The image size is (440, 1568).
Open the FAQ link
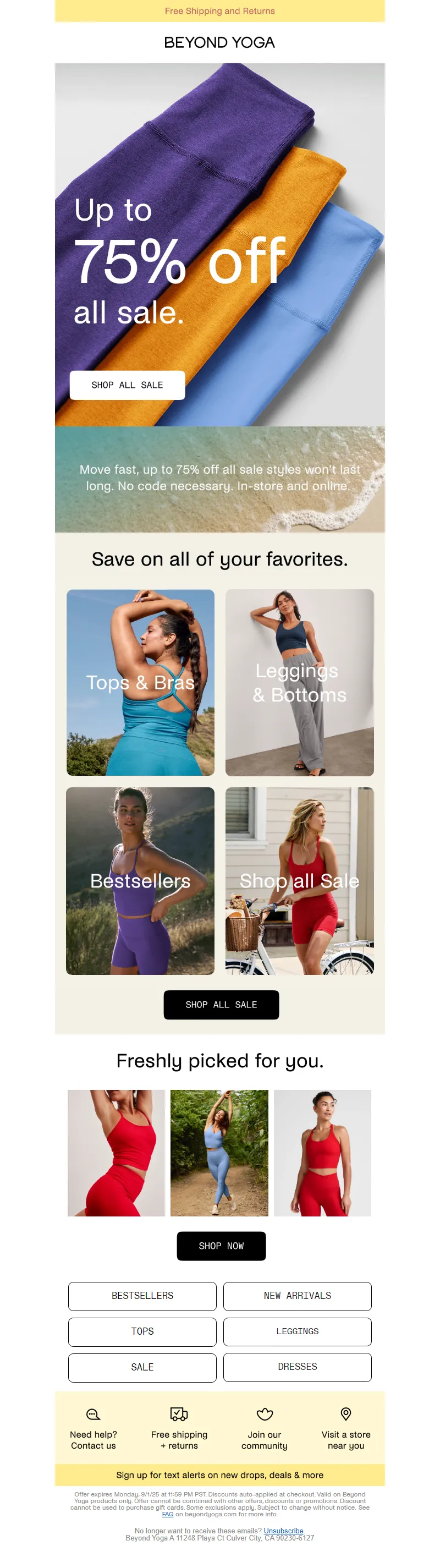tap(167, 1514)
